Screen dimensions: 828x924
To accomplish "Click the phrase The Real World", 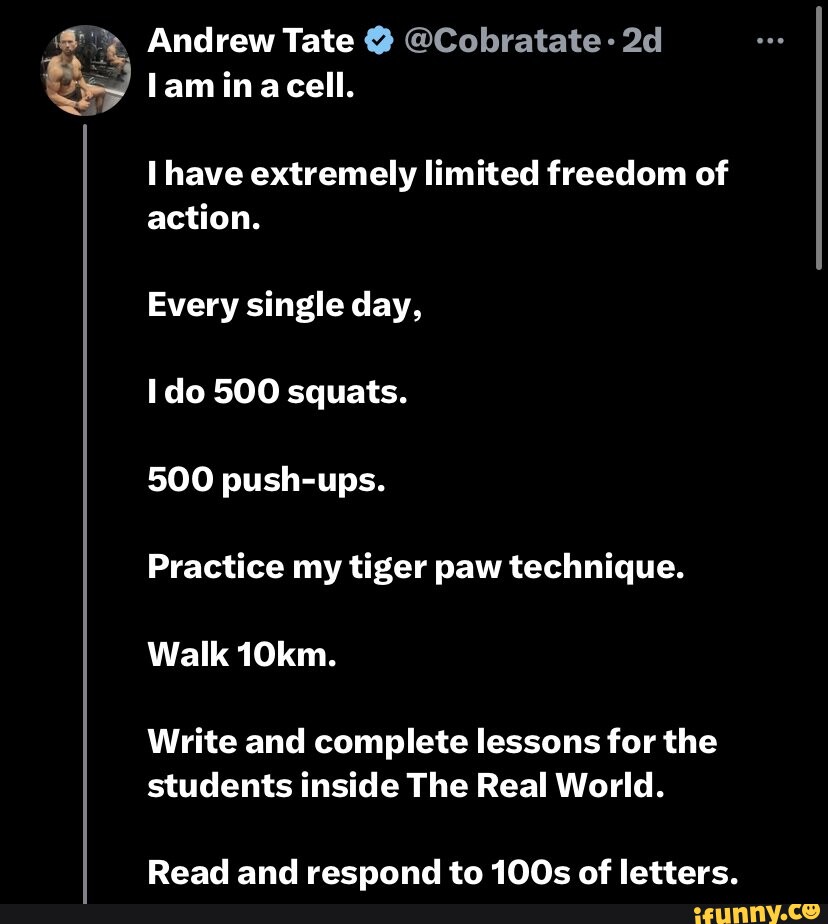I will click(540, 785).
